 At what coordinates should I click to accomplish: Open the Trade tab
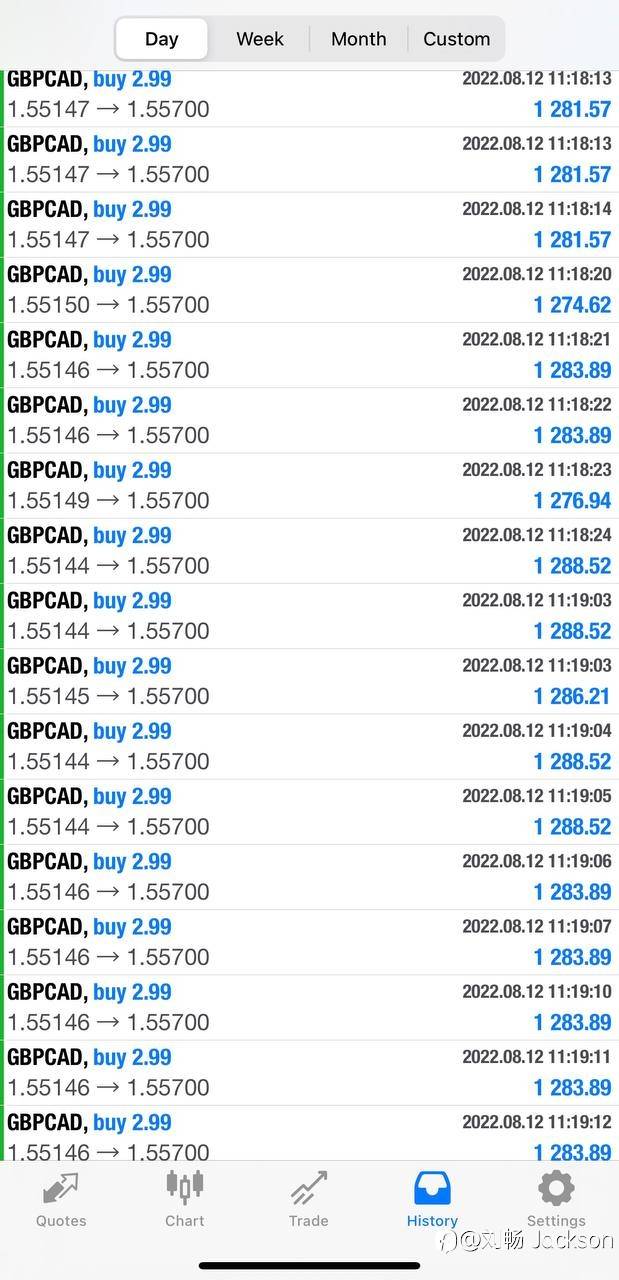[309, 1199]
